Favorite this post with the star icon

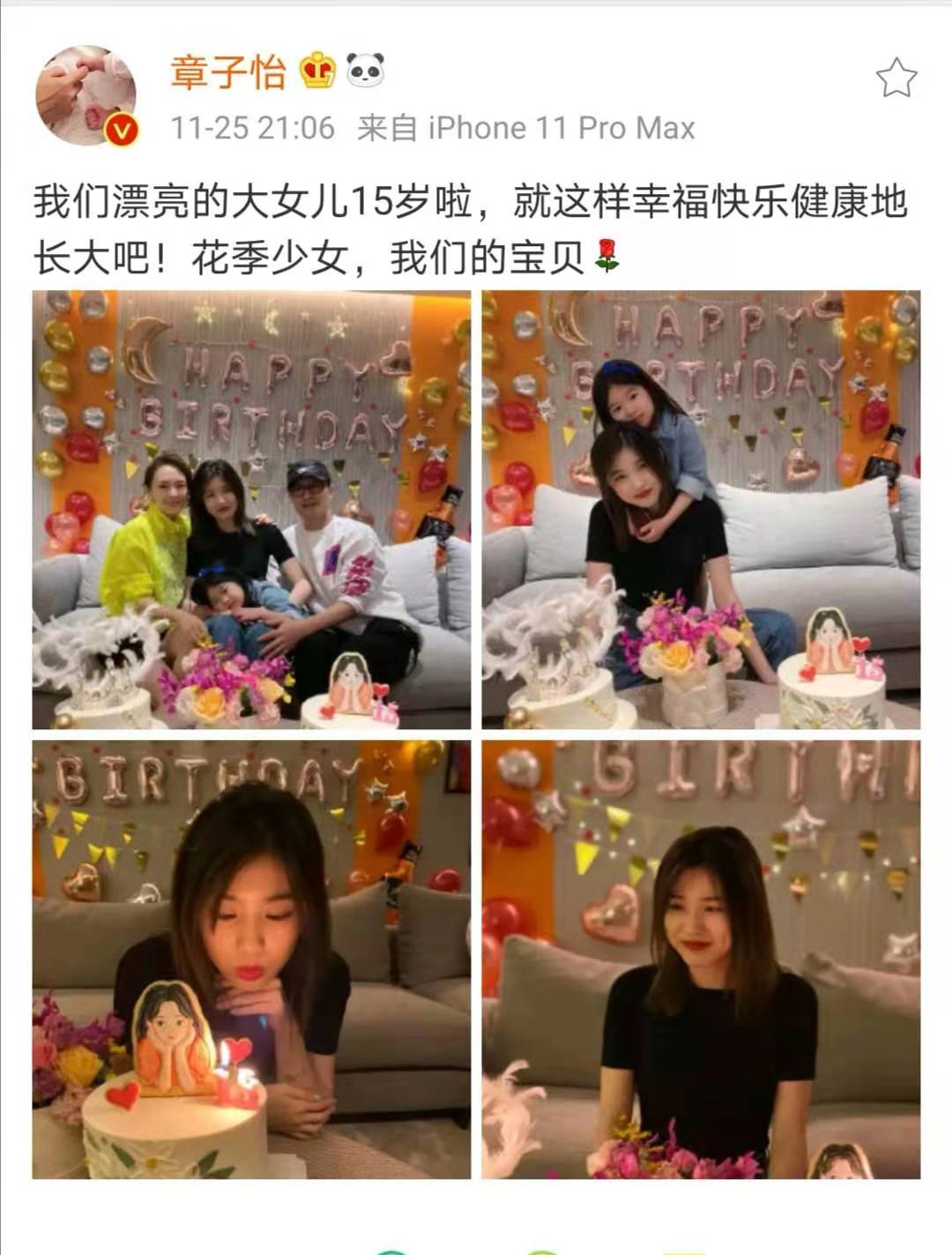click(x=896, y=78)
